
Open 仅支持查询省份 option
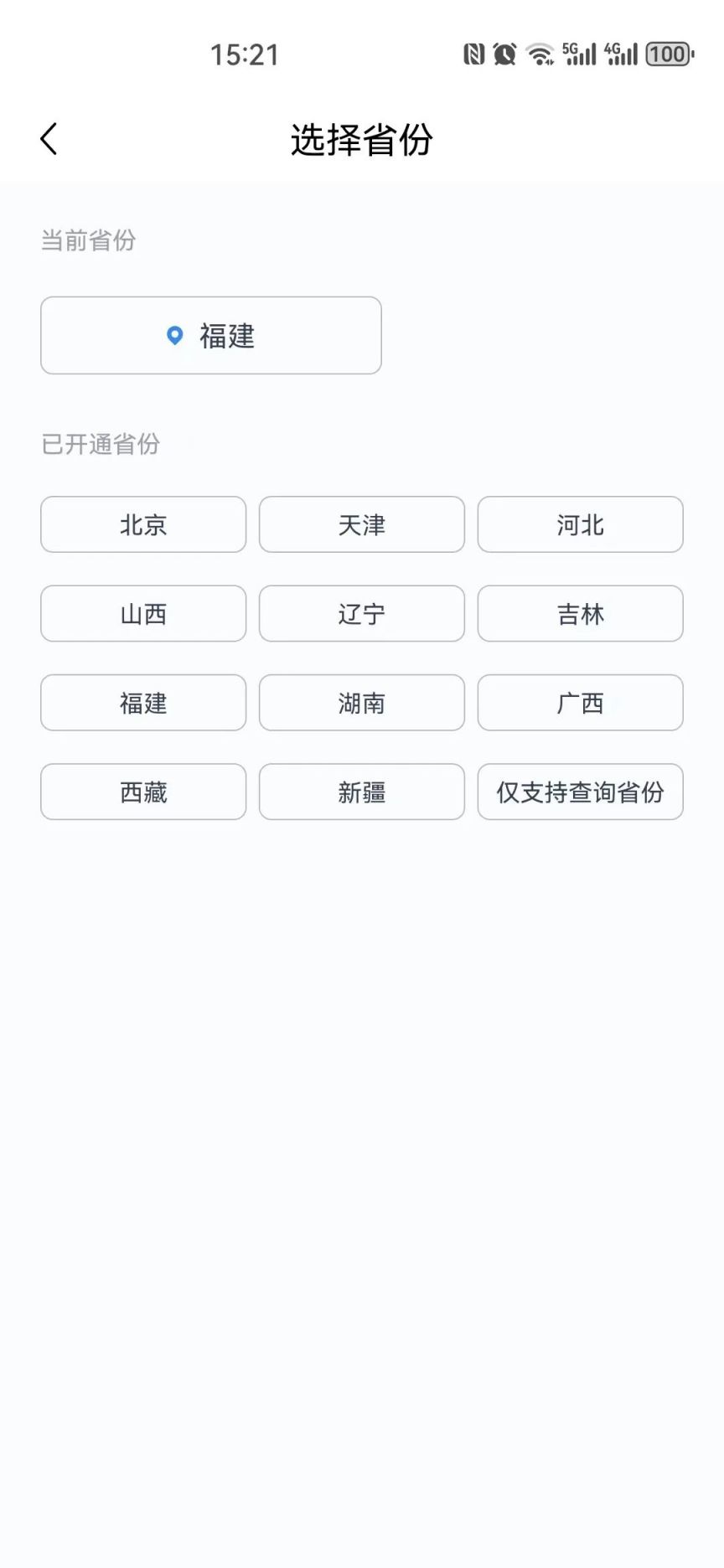point(581,792)
